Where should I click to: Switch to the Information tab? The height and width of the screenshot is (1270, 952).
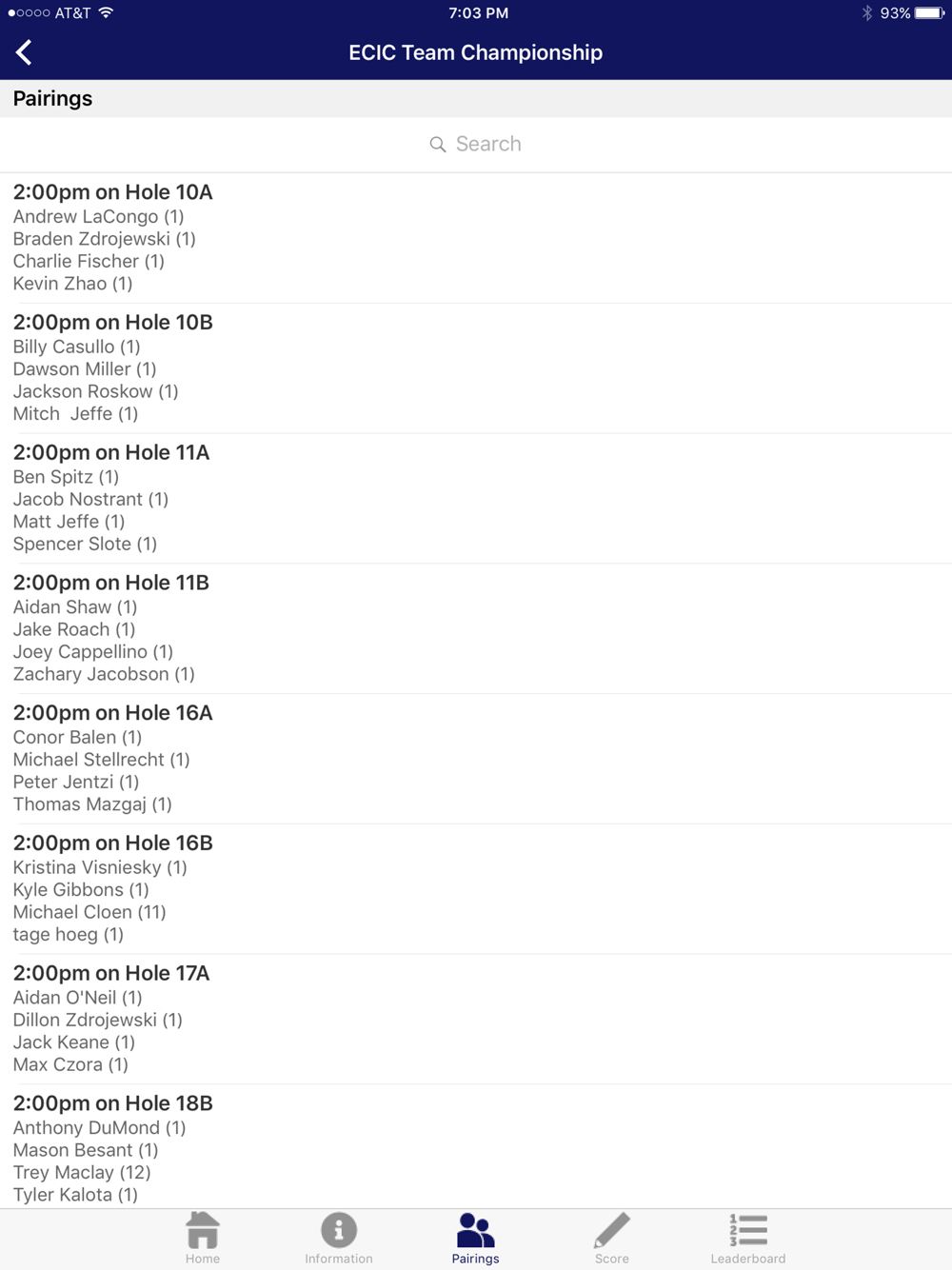339,1238
